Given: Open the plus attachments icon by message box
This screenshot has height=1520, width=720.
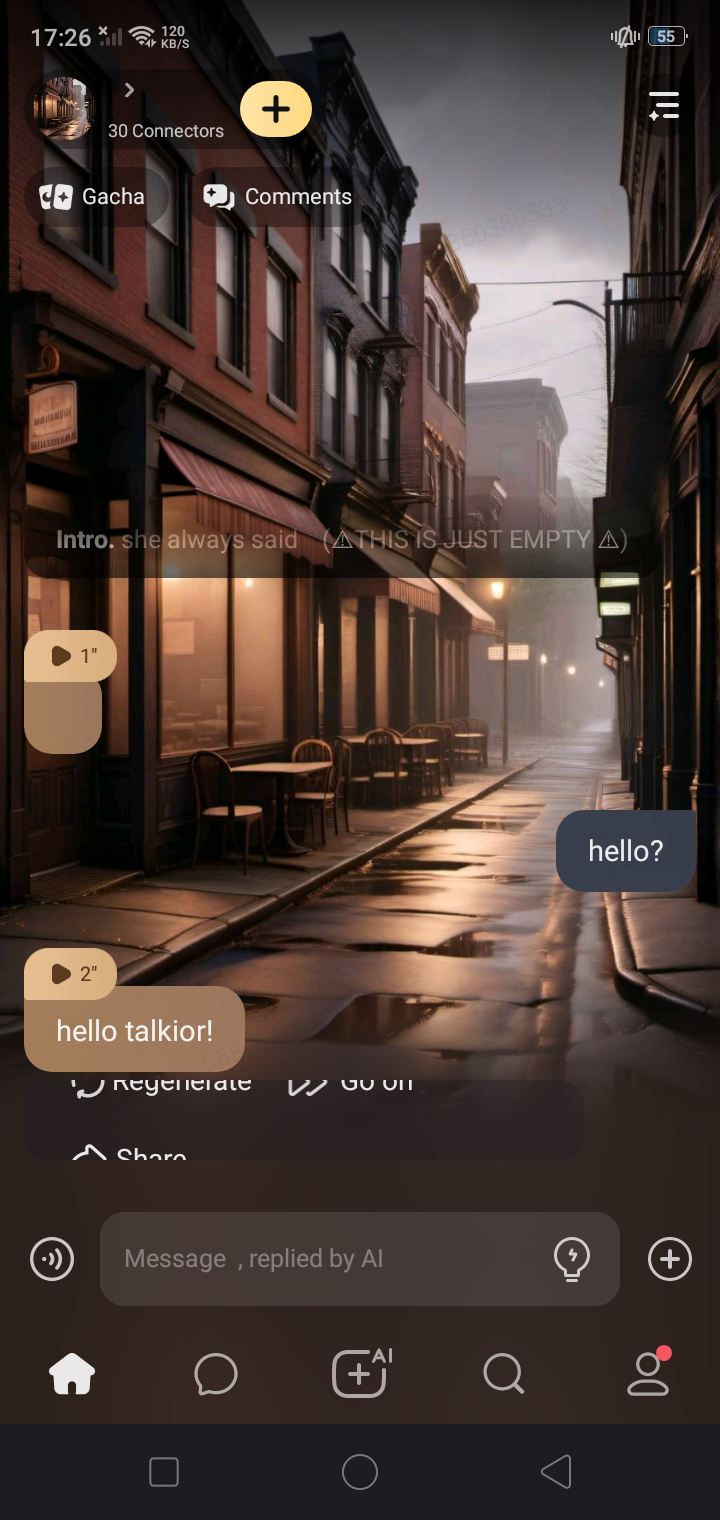Looking at the screenshot, I should (669, 1259).
